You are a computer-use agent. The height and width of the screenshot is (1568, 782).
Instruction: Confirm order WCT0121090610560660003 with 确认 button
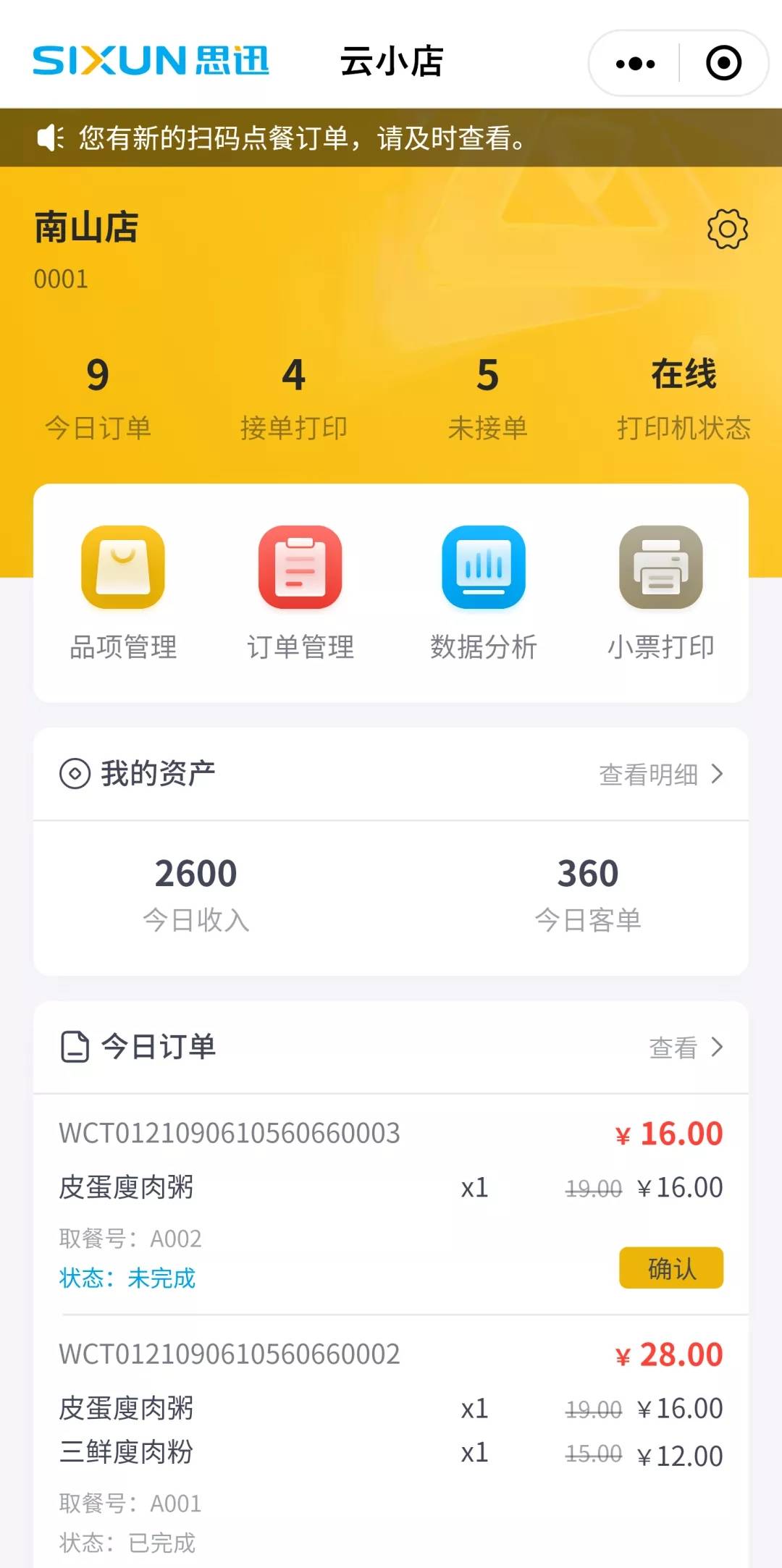[671, 1268]
